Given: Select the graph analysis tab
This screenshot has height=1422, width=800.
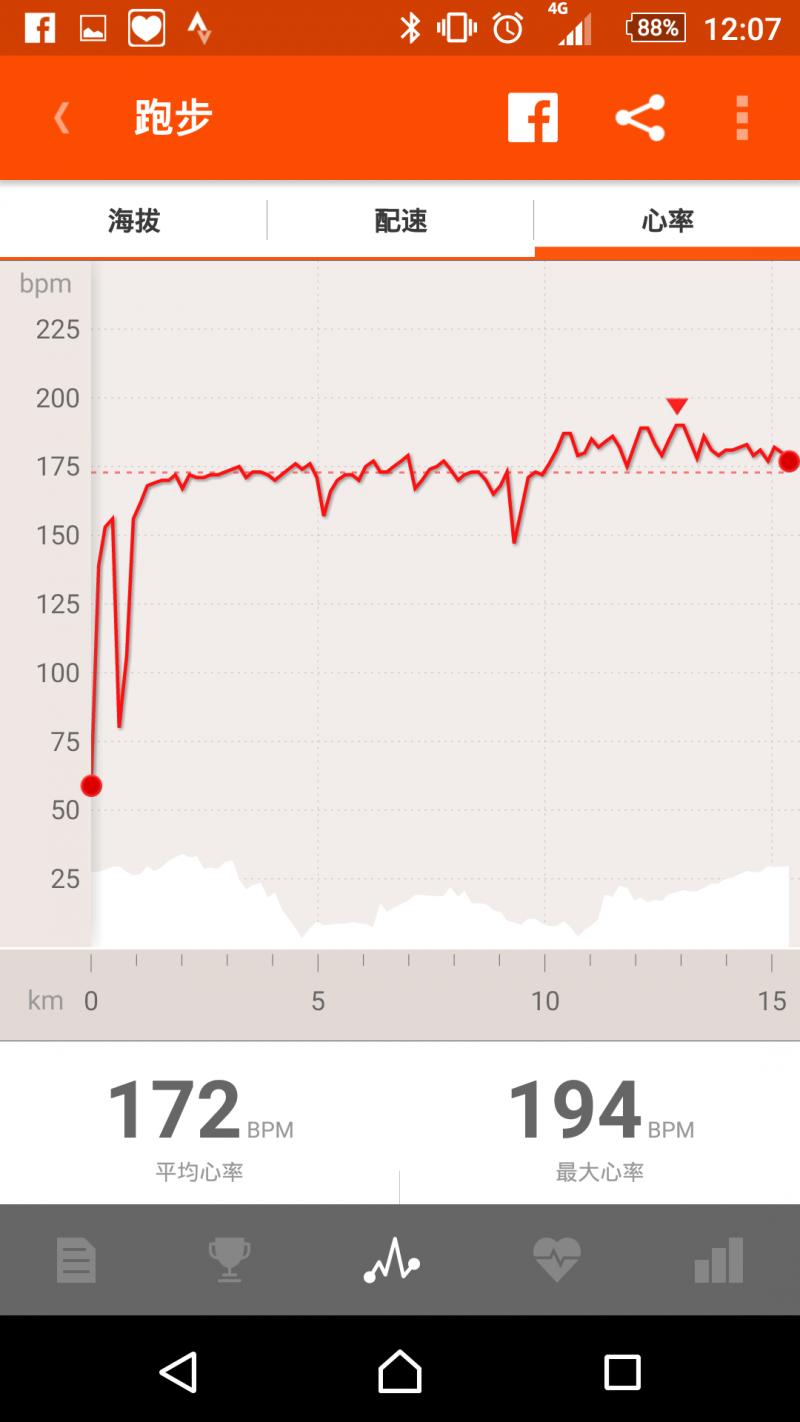Looking at the screenshot, I should [391, 1260].
